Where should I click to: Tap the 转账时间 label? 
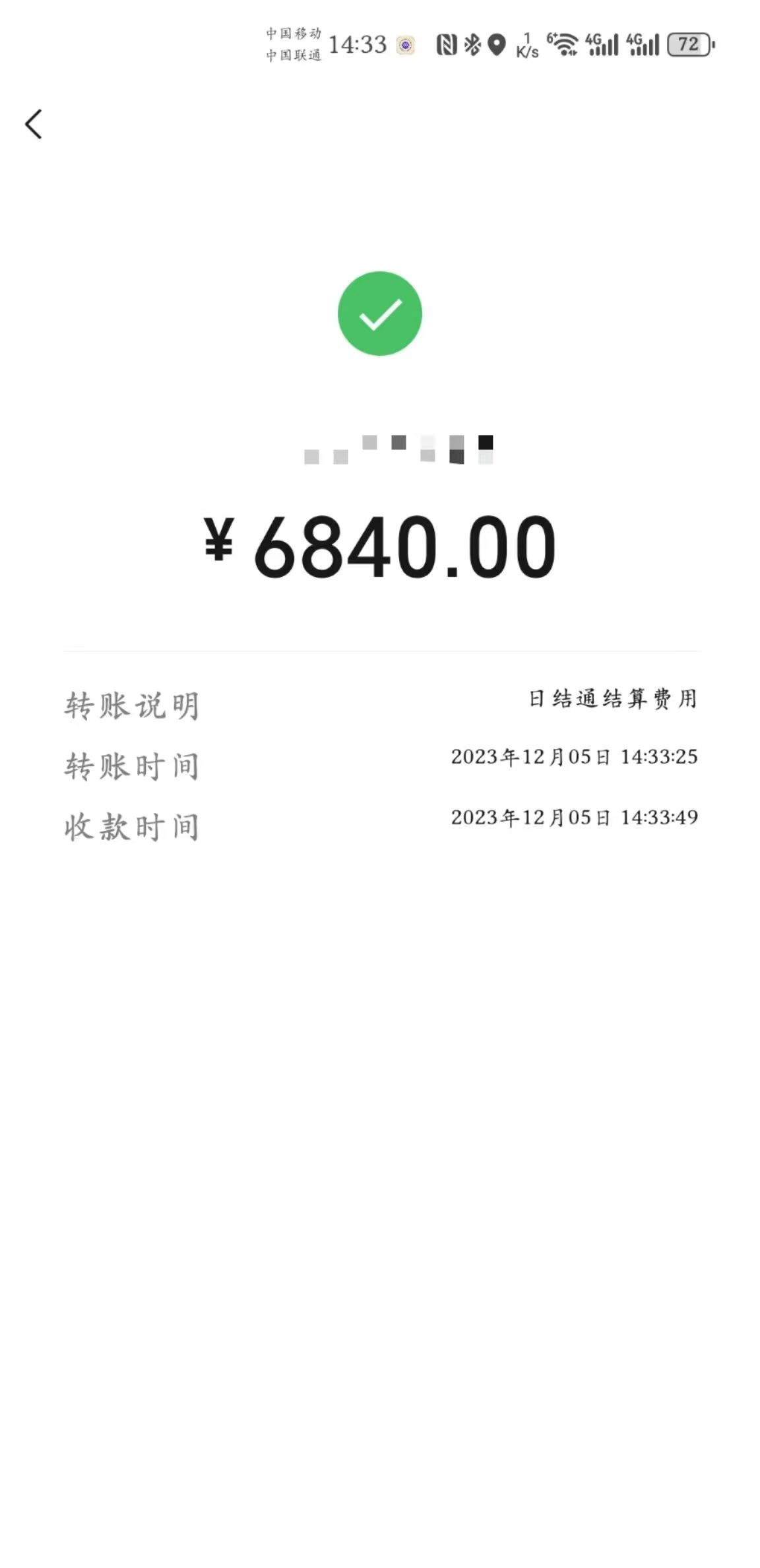[x=132, y=764]
